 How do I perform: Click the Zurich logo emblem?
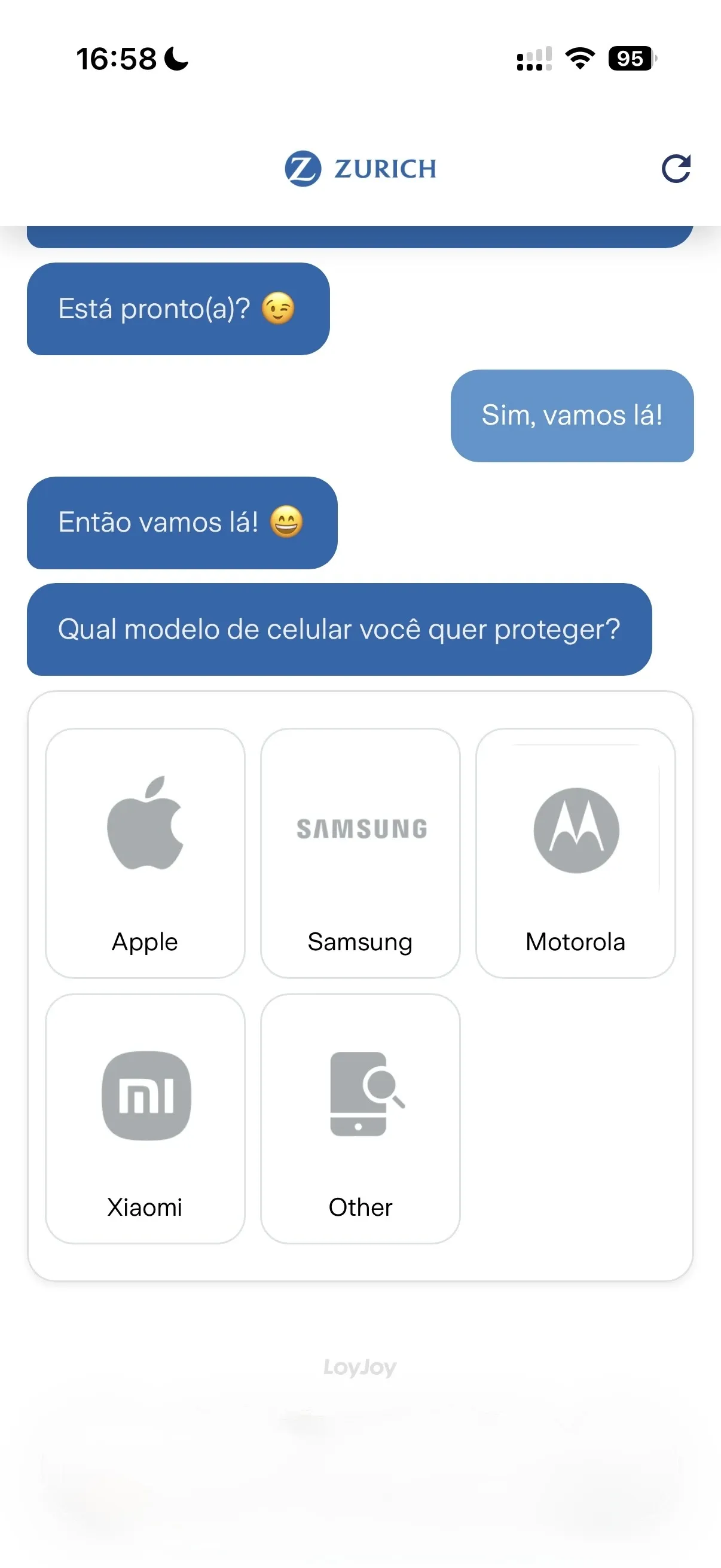click(302, 169)
